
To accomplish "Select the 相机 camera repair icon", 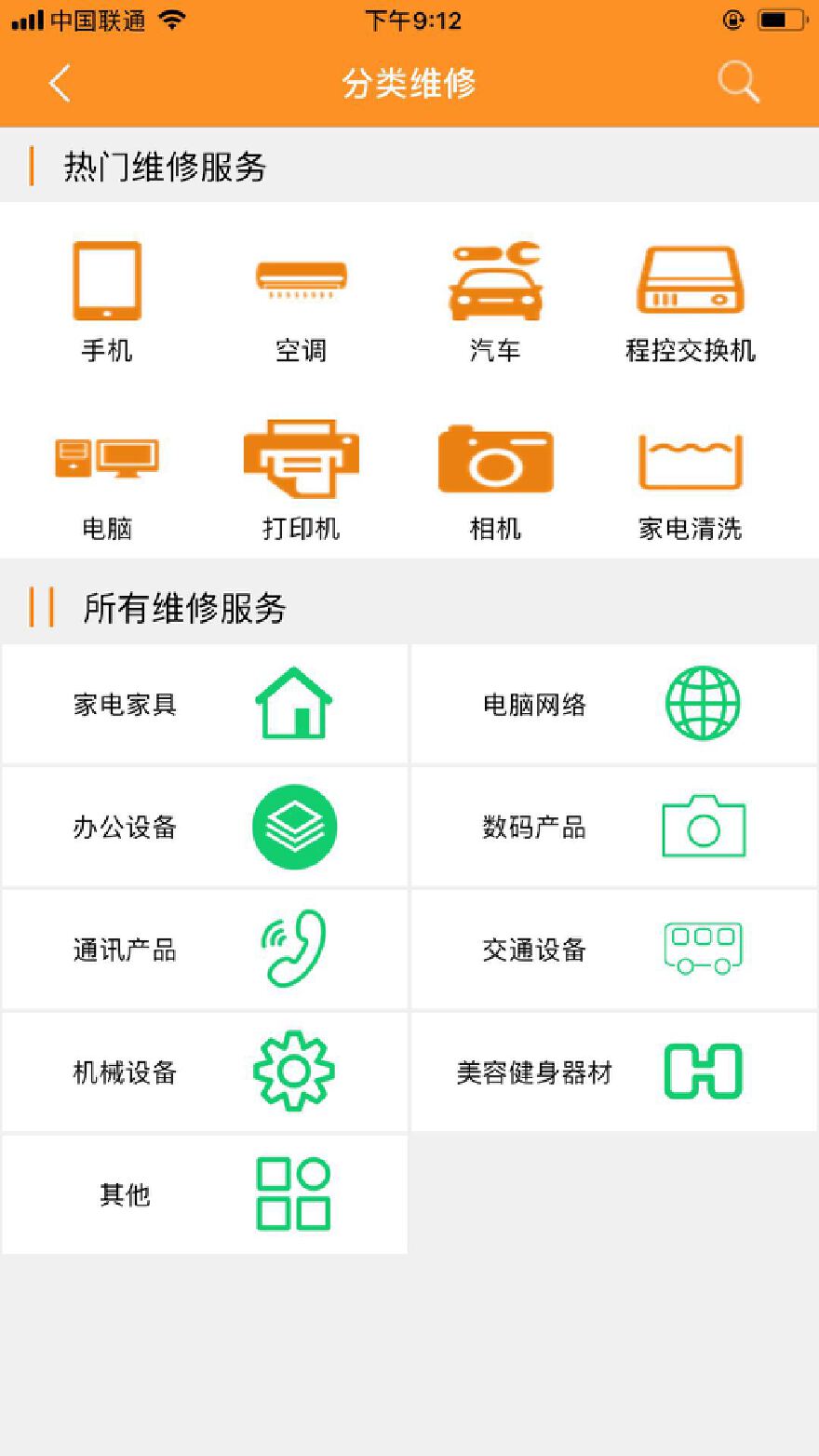I will tap(495, 458).
